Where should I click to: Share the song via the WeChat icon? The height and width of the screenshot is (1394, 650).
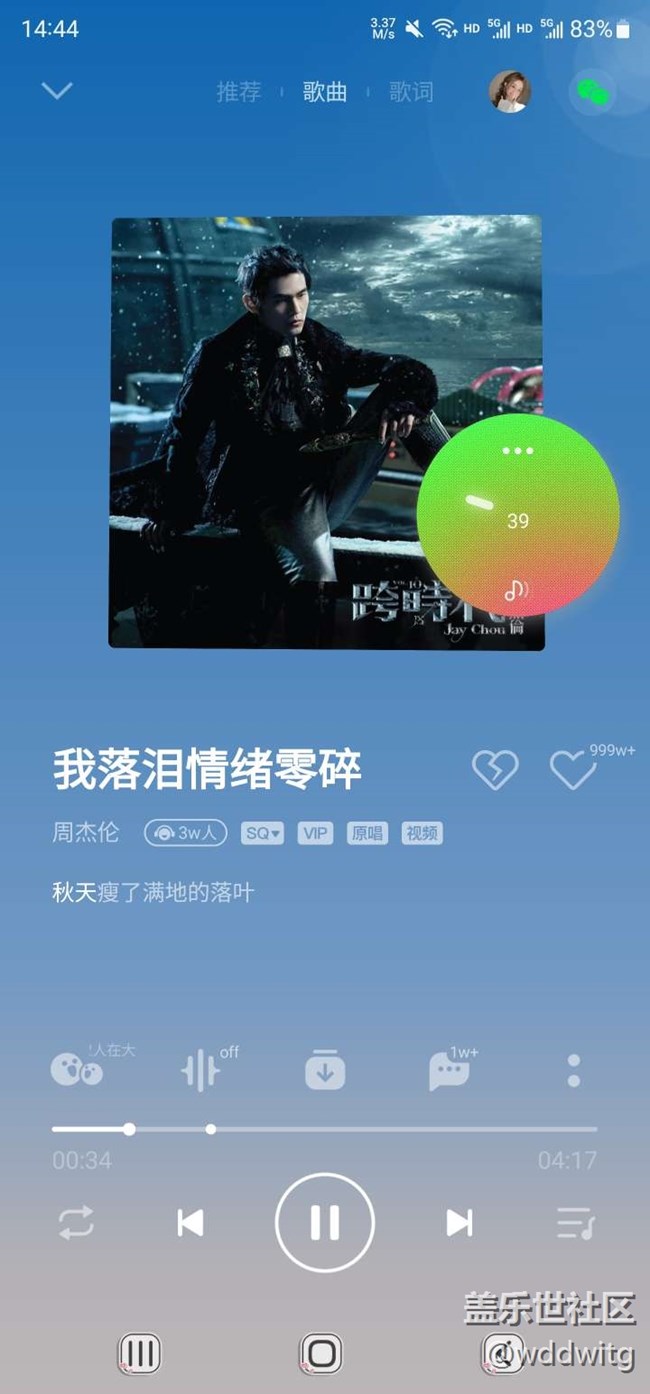(592, 93)
